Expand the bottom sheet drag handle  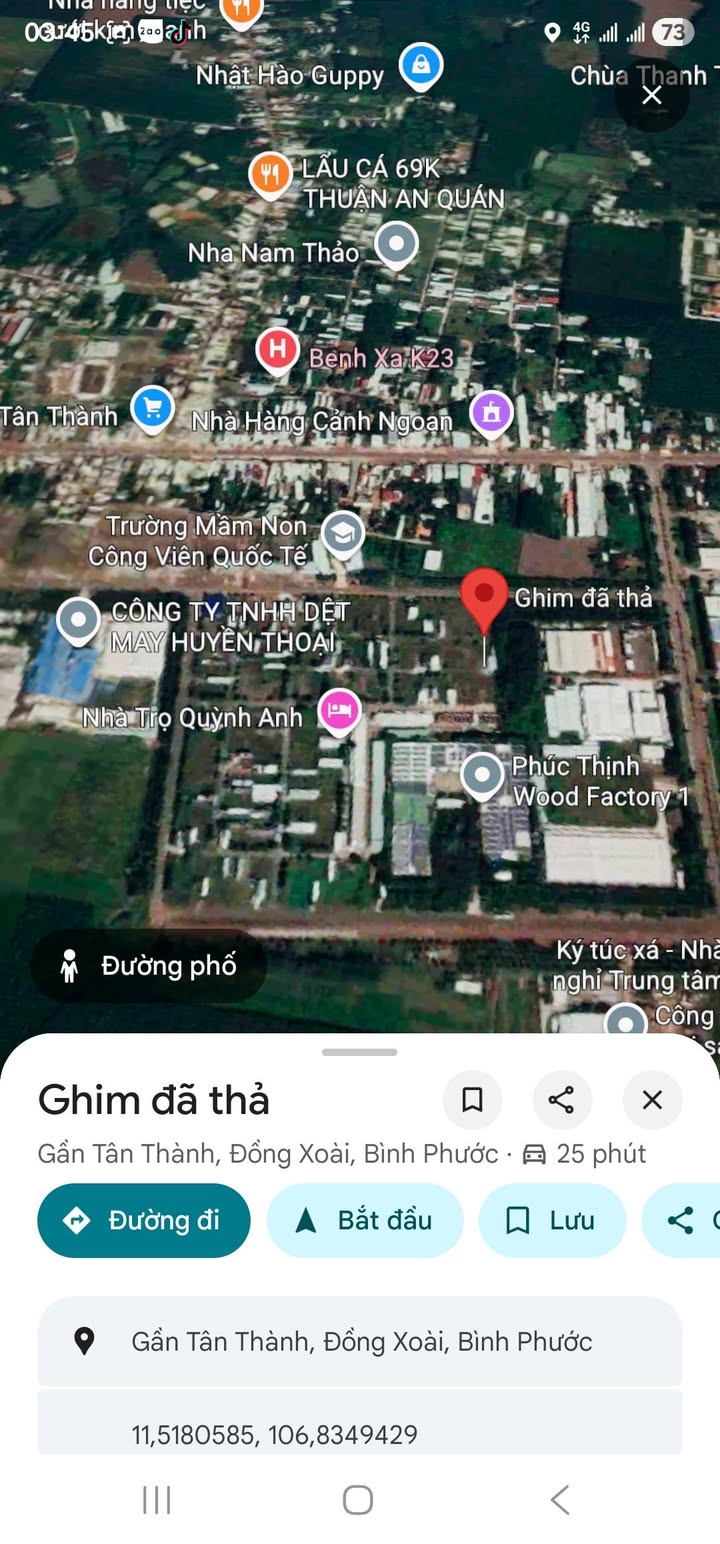[x=360, y=1052]
